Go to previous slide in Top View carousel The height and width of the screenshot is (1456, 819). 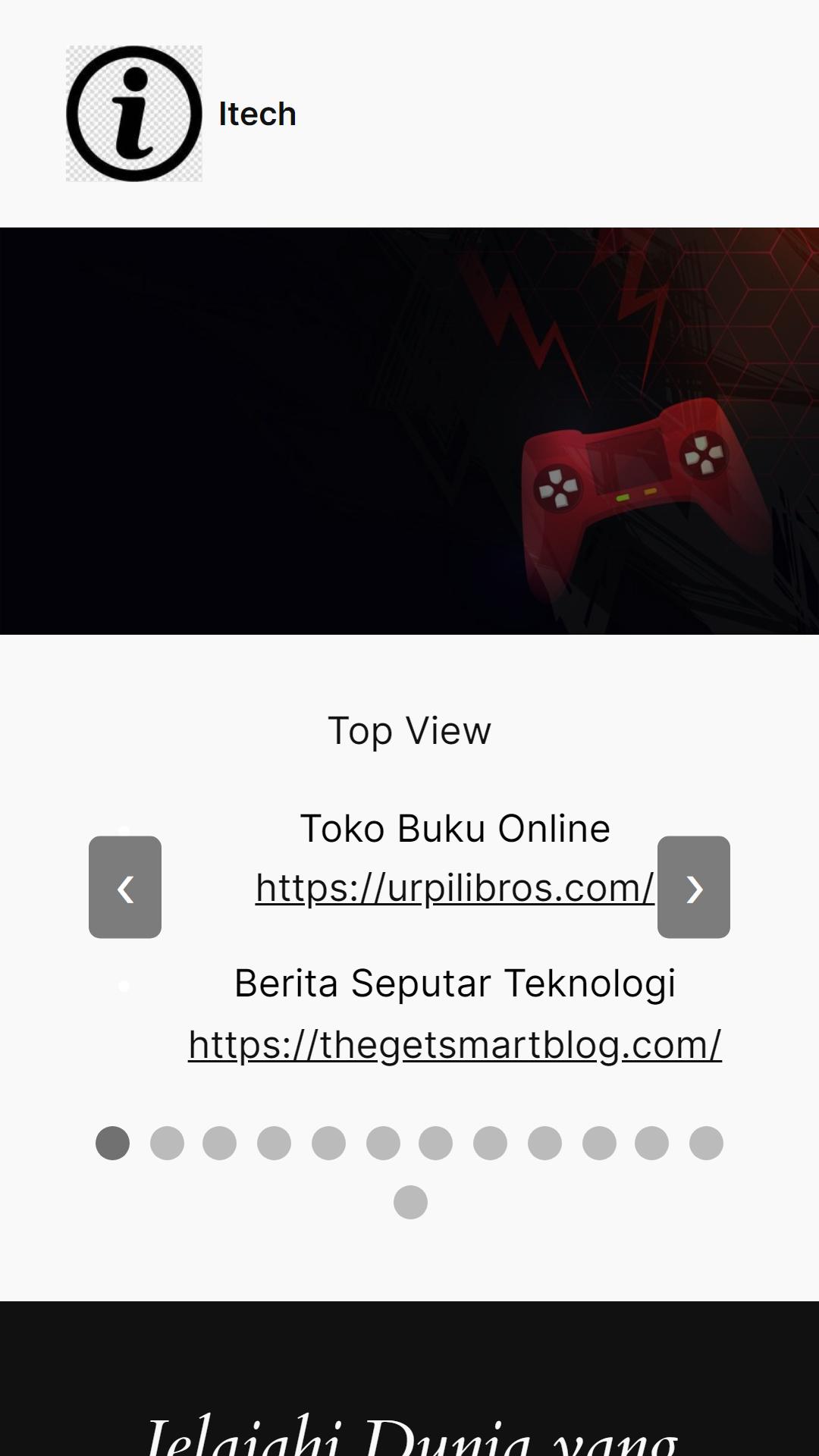click(125, 887)
